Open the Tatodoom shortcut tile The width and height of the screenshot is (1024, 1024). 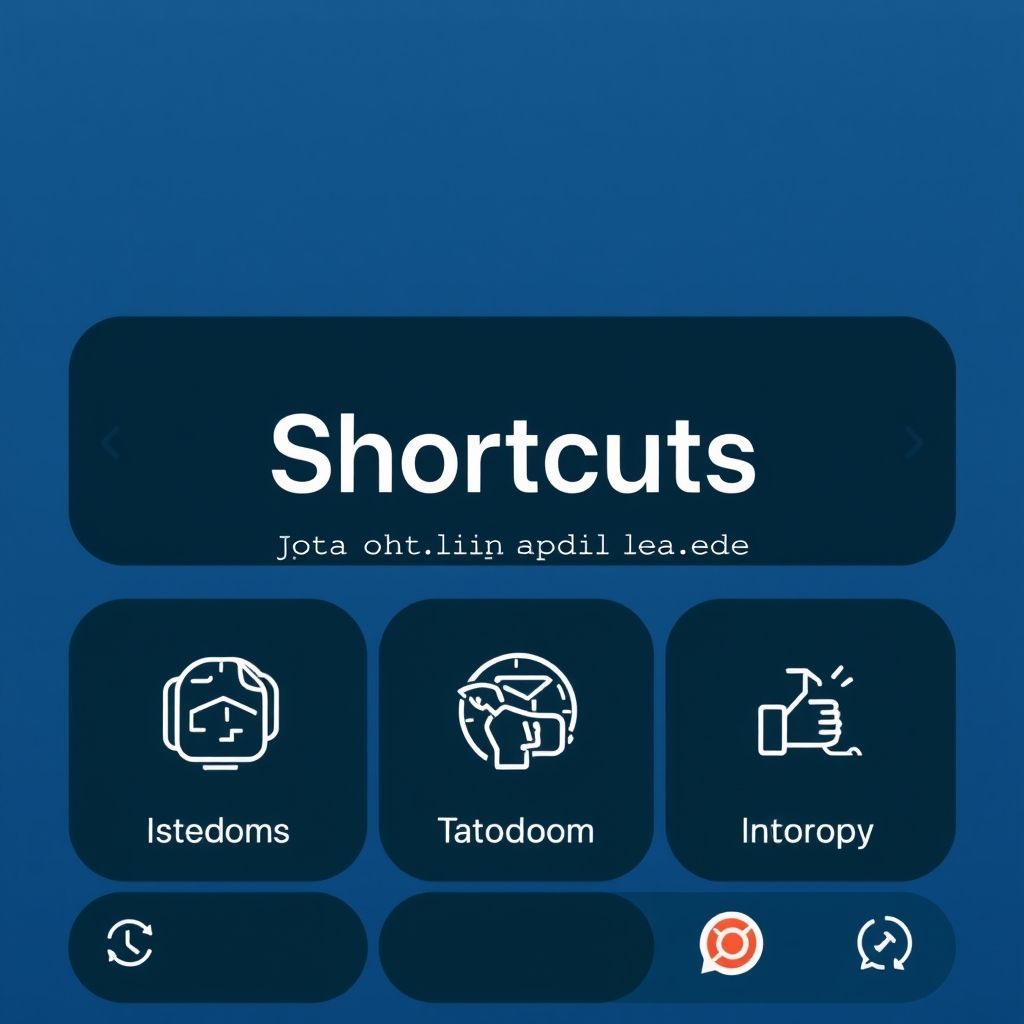tap(516, 740)
